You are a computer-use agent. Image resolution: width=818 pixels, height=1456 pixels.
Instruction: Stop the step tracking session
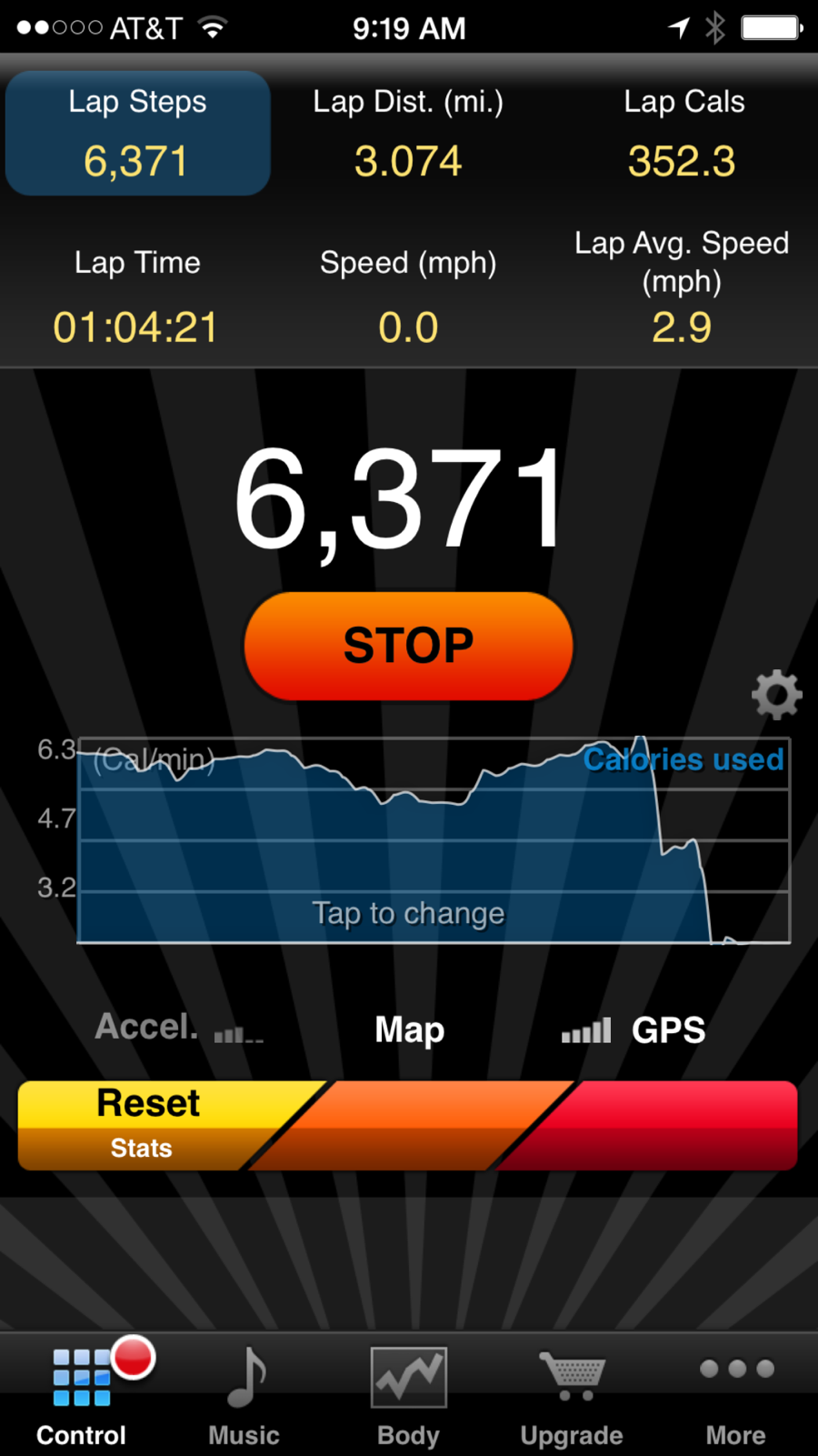click(409, 646)
